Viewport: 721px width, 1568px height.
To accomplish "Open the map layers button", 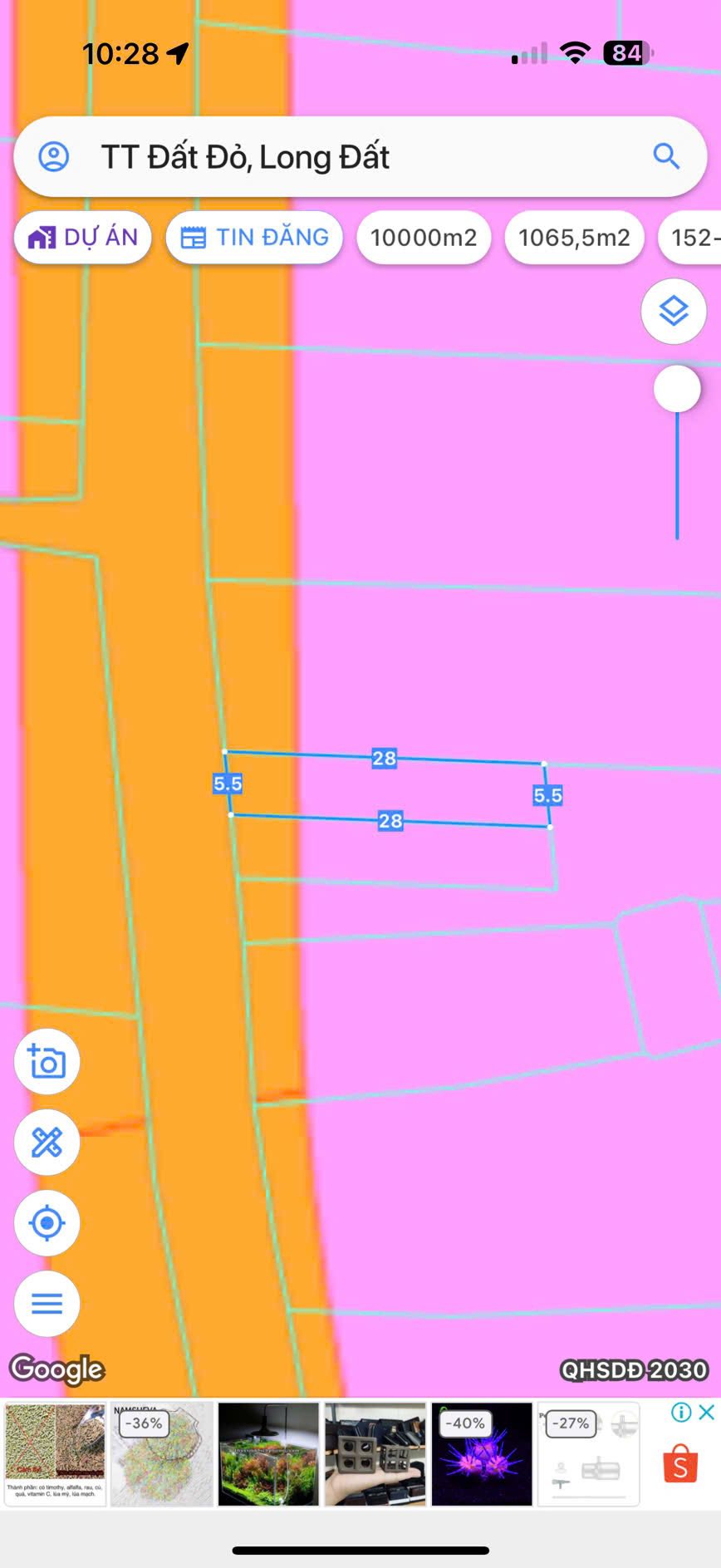I will [x=674, y=312].
